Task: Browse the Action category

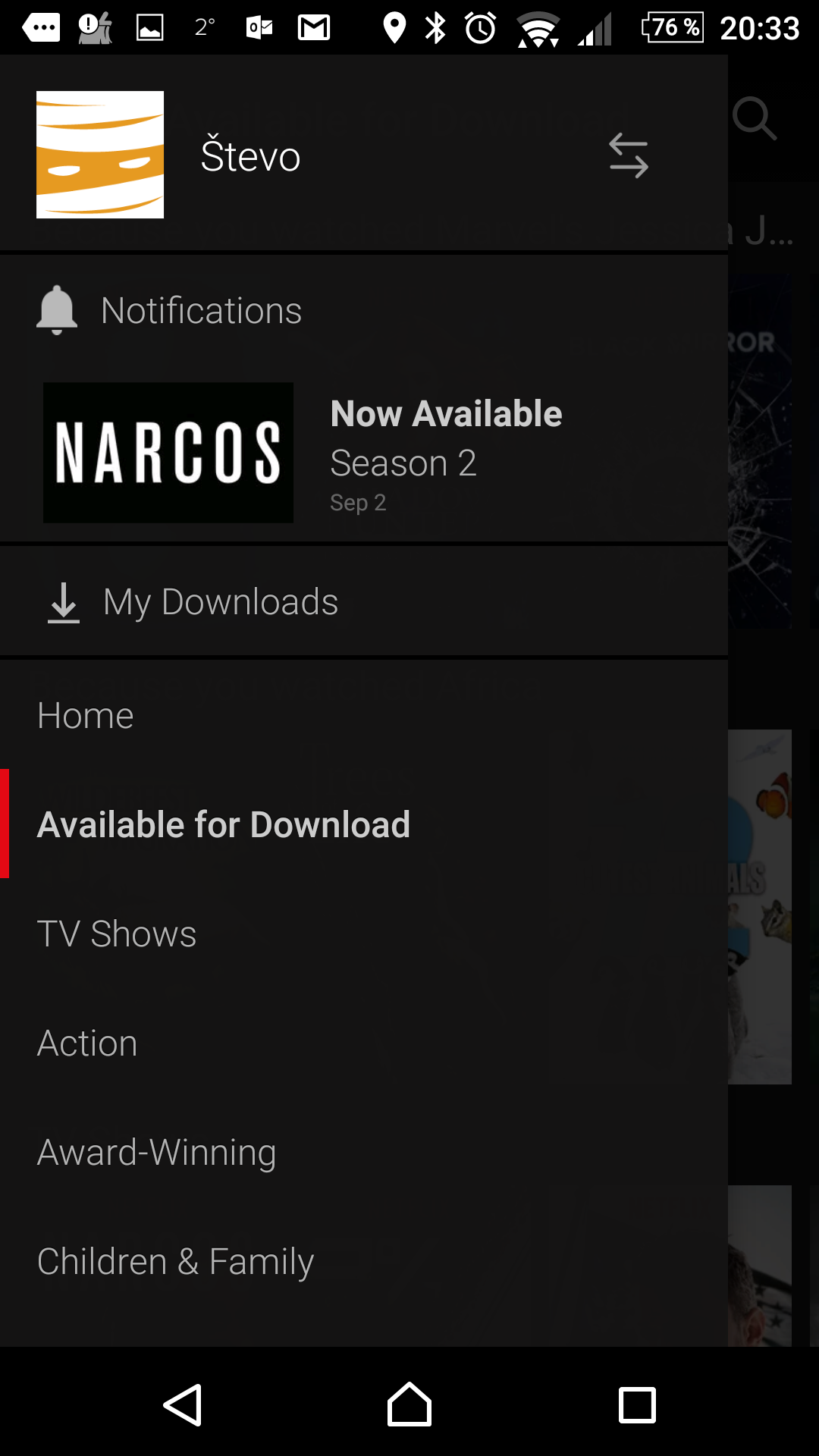Action: click(364, 1043)
